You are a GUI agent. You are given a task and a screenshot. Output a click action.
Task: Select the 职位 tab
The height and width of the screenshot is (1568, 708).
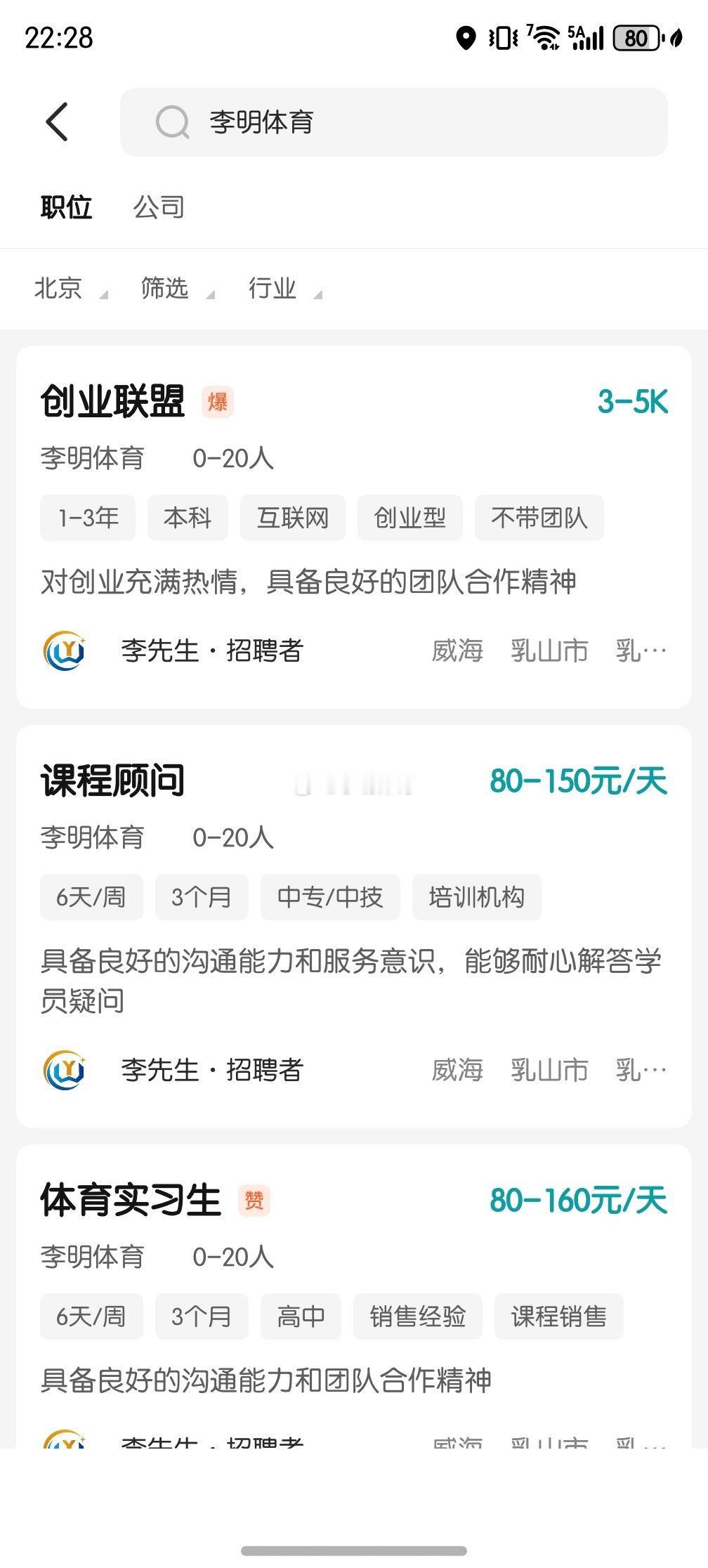67,207
